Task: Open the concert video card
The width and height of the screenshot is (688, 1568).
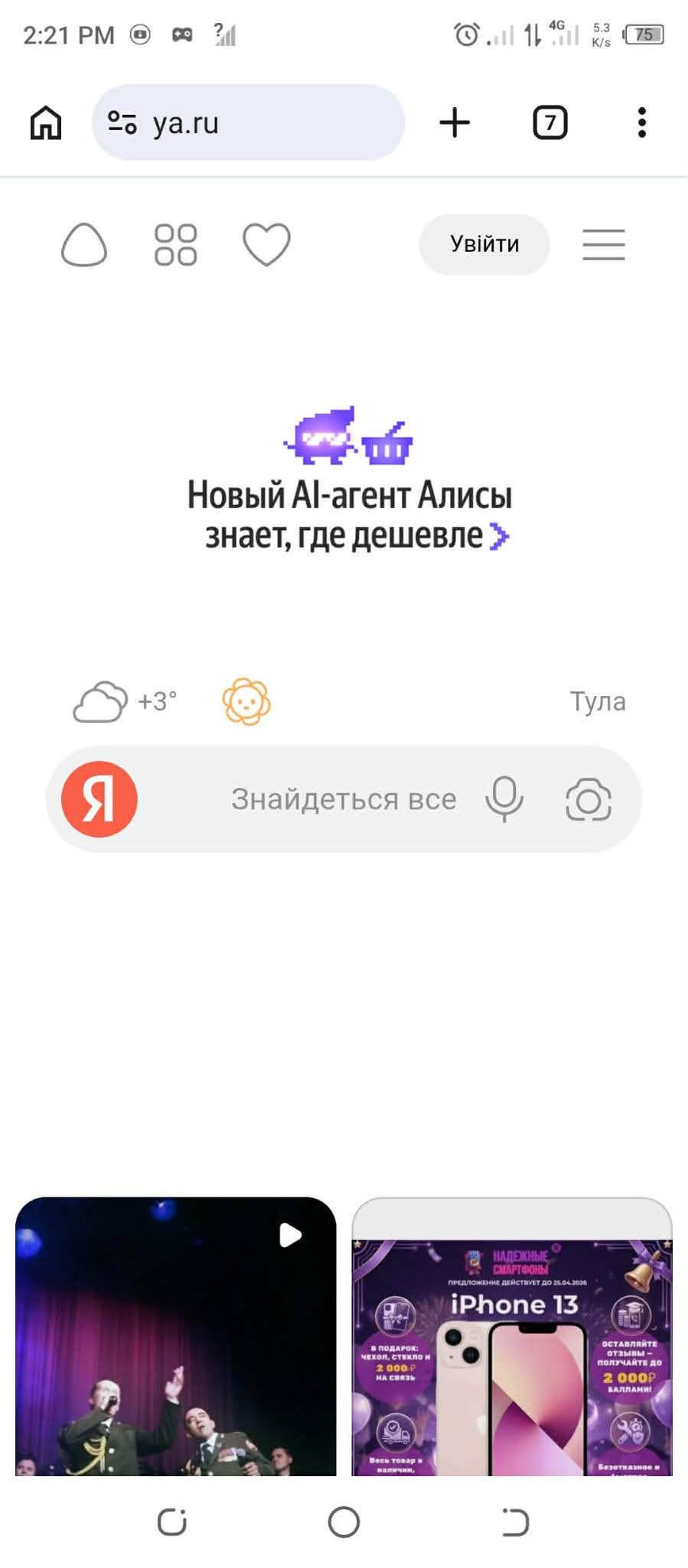Action: (x=176, y=1336)
